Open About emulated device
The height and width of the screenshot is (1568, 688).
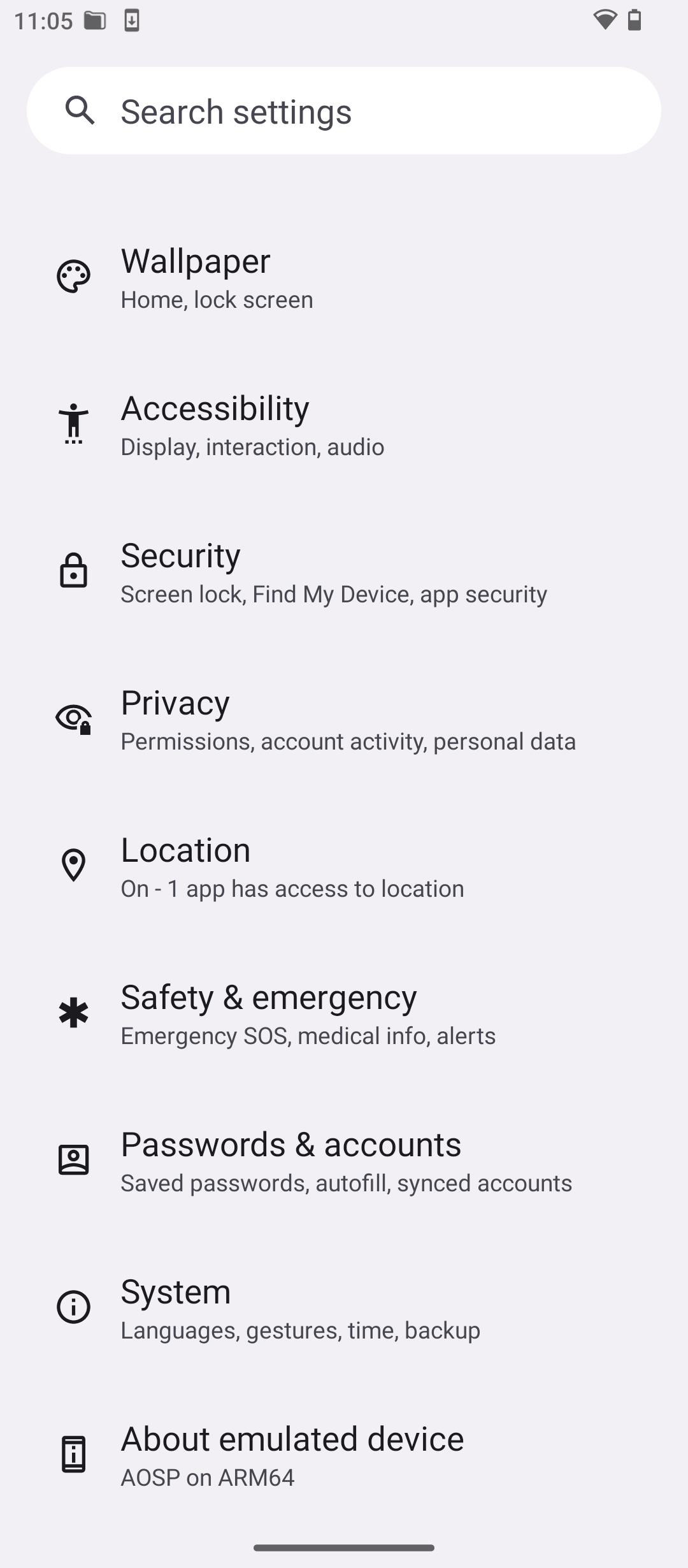pyautogui.click(x=344, y=1455)
